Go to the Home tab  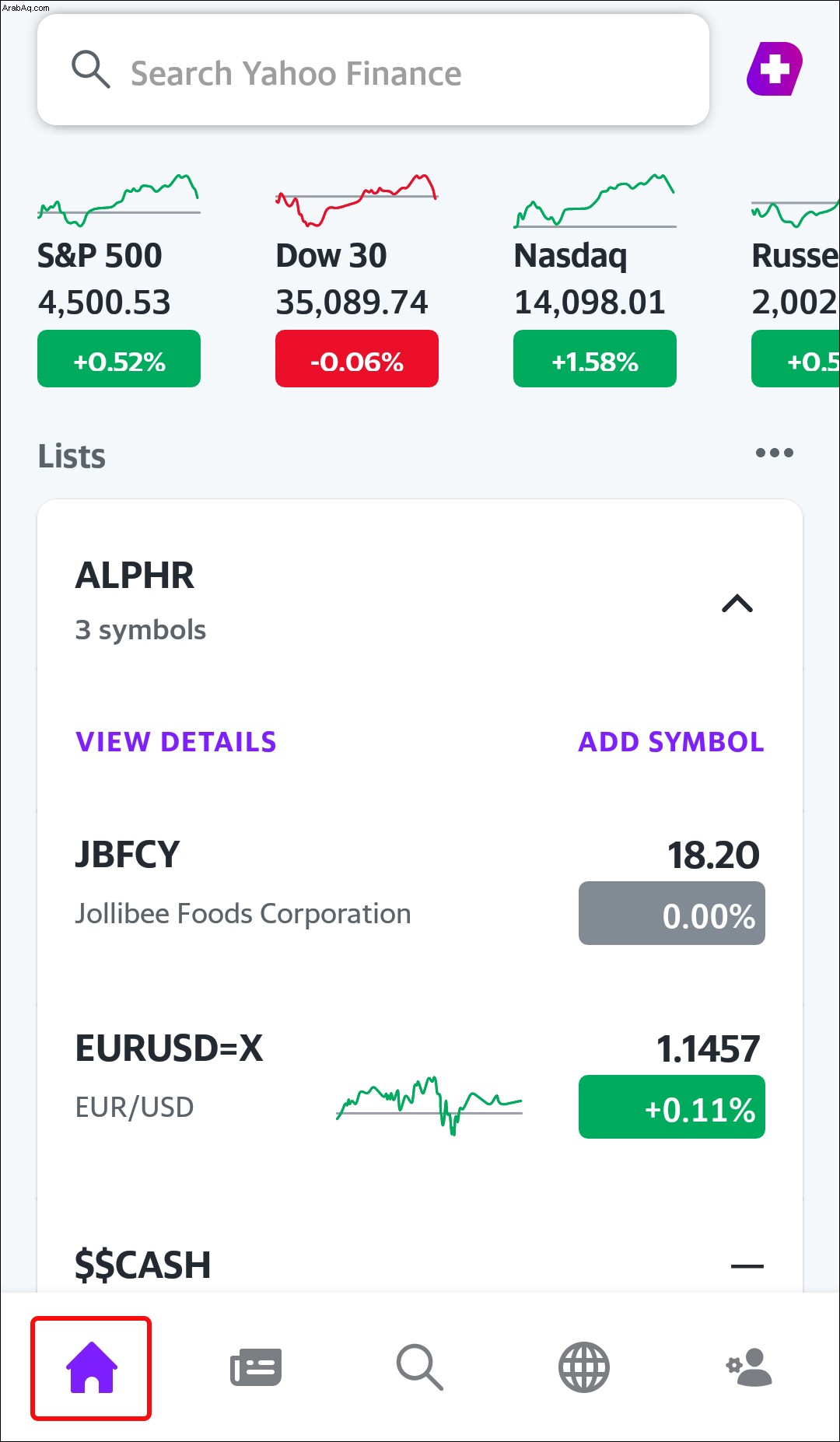pos(91,1368)
